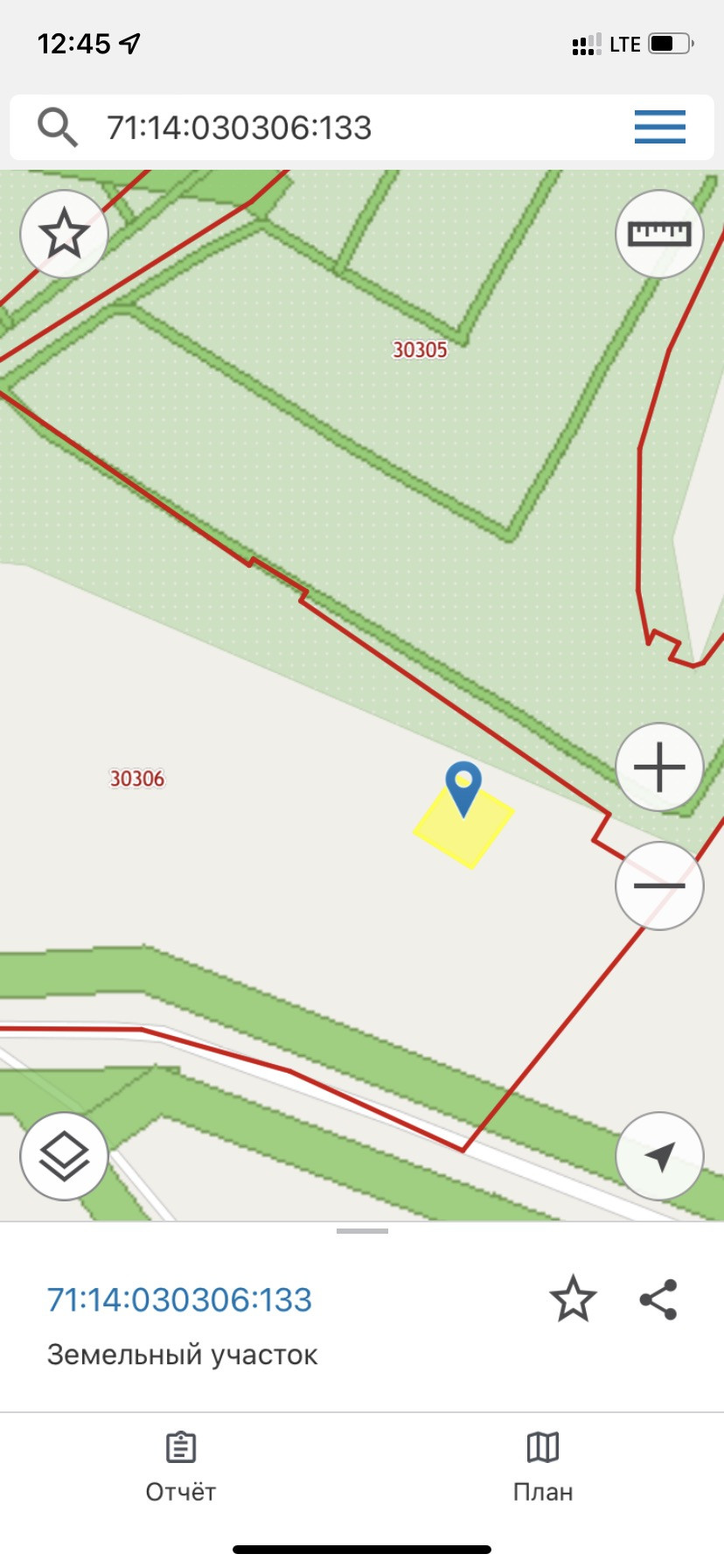Open favorites star button on map
This screenshot has width=724, height=1568.
coord(65,234)
